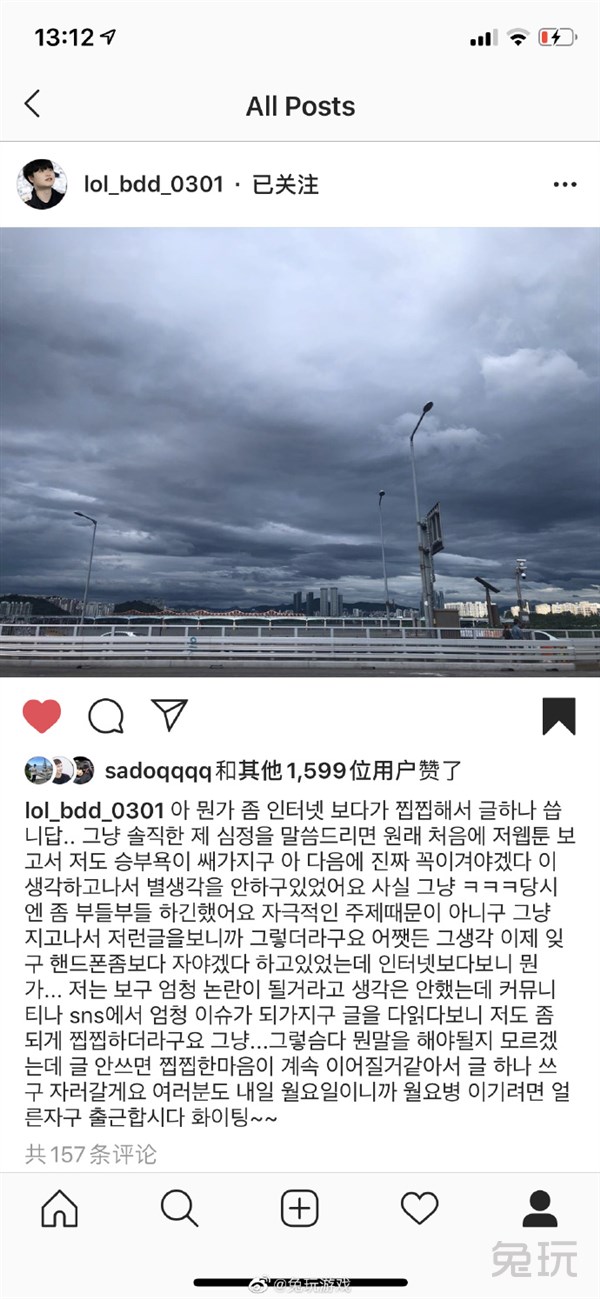The width and height of the screenshot is (600, 1299).
Task: Share the post via paper plane icon
Action: (169, 714)
